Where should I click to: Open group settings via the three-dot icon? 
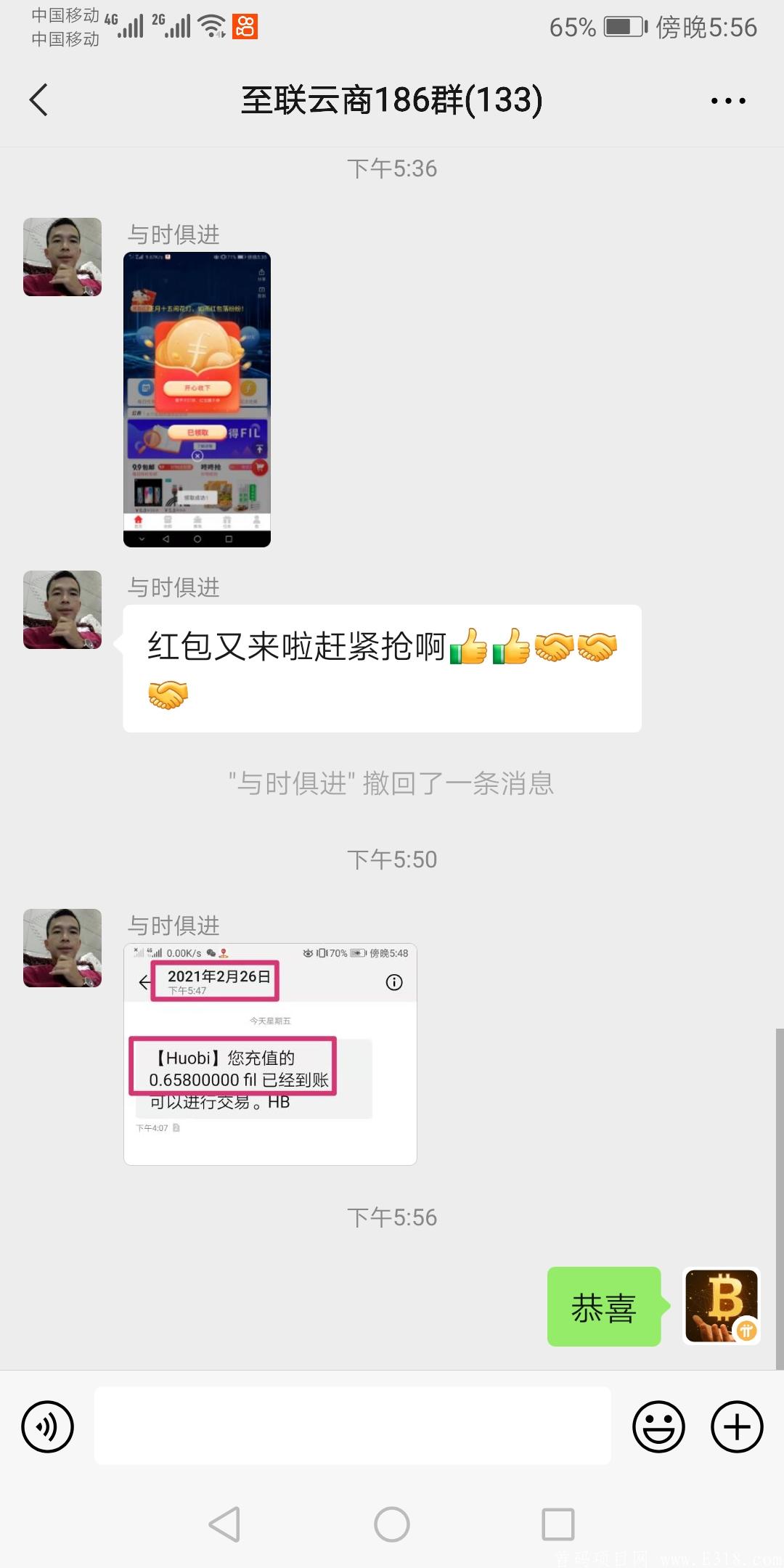[730, 100]
